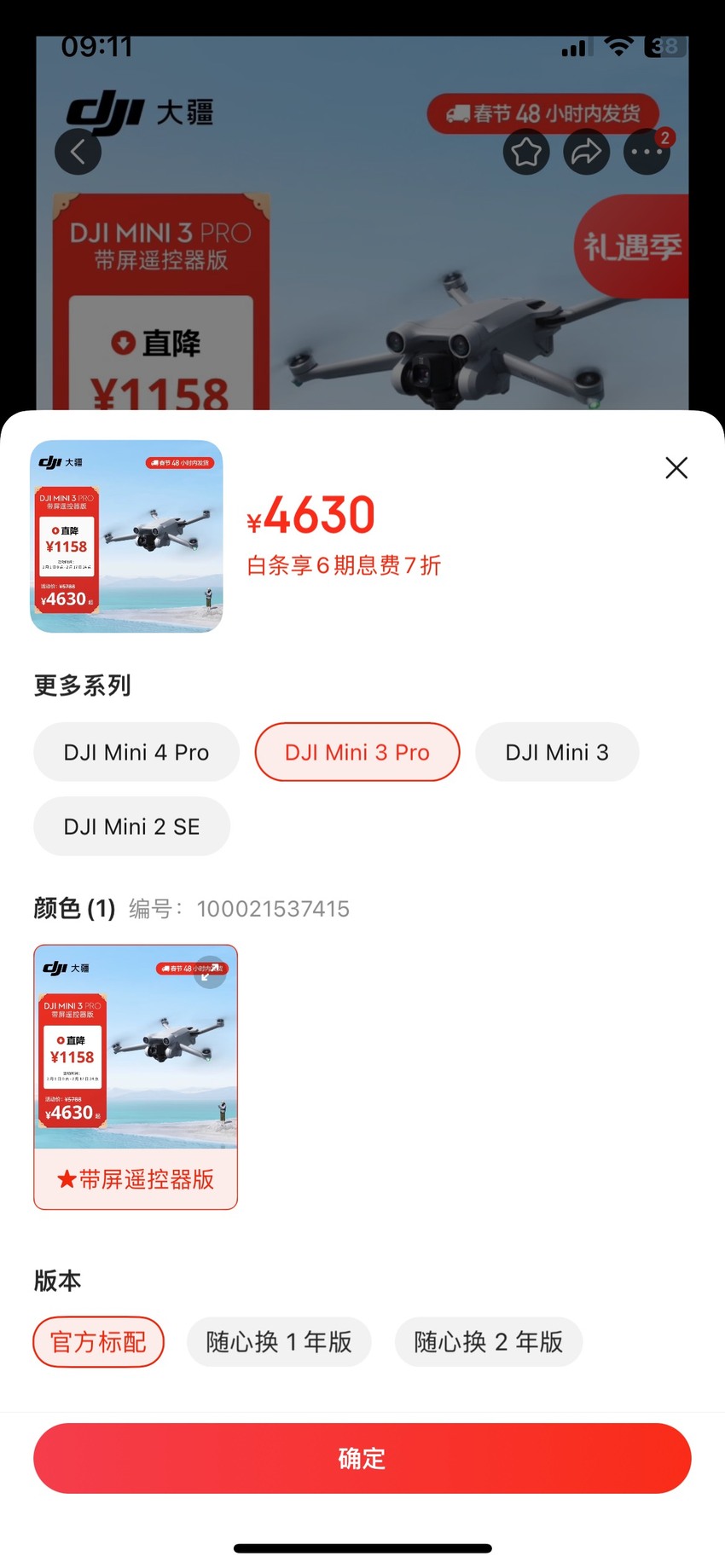Enlarge the color option image
This screenshot has height=1568, width=725.
click(210, 972)
